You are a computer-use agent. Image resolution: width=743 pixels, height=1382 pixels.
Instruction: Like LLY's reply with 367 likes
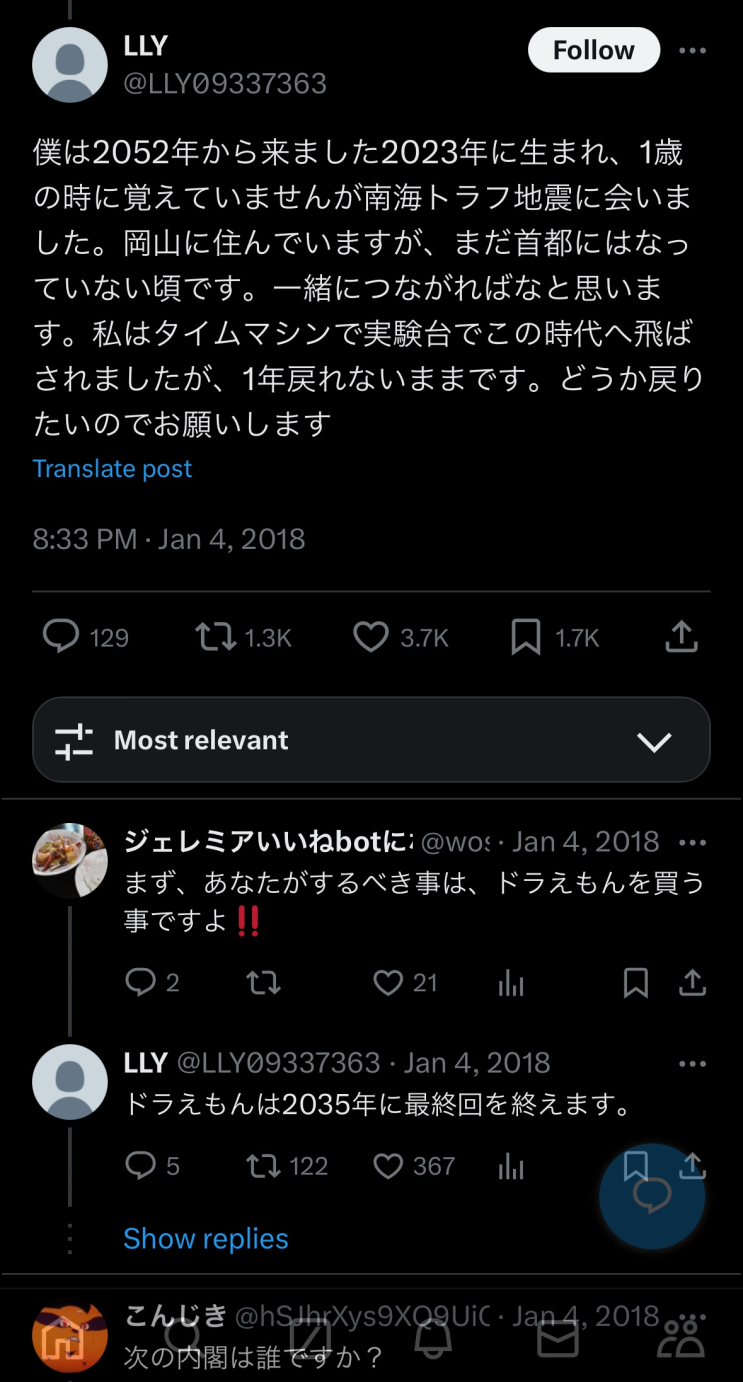388,1166
